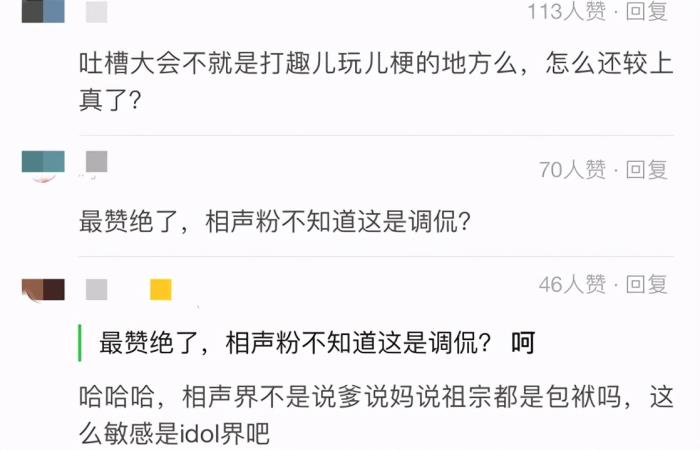
Task: Reply to the comment with 46 likes
Action: 646,284
